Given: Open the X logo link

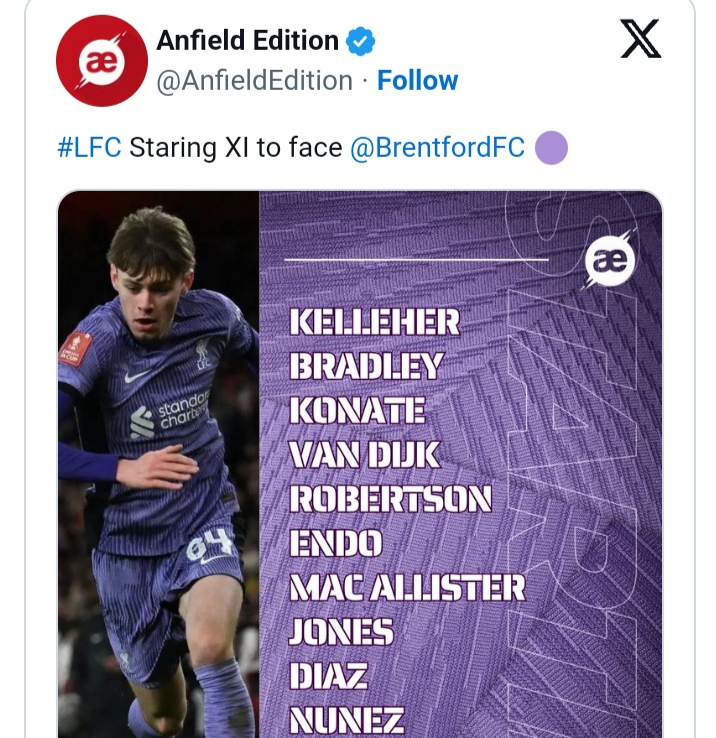Looking at the screenshot, I should click(640, 40).
